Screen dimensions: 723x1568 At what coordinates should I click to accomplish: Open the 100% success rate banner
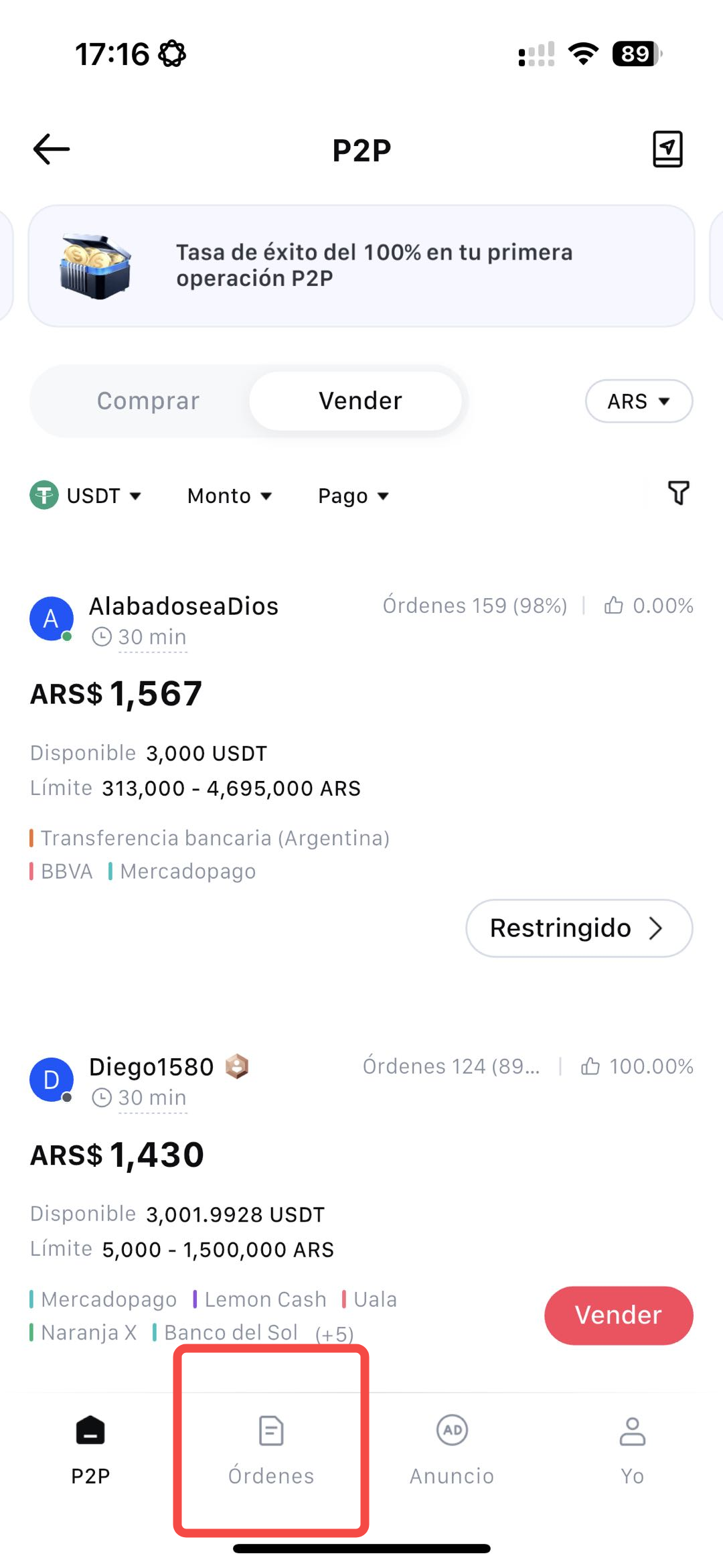pyautogui.click(x=361, y=266)
